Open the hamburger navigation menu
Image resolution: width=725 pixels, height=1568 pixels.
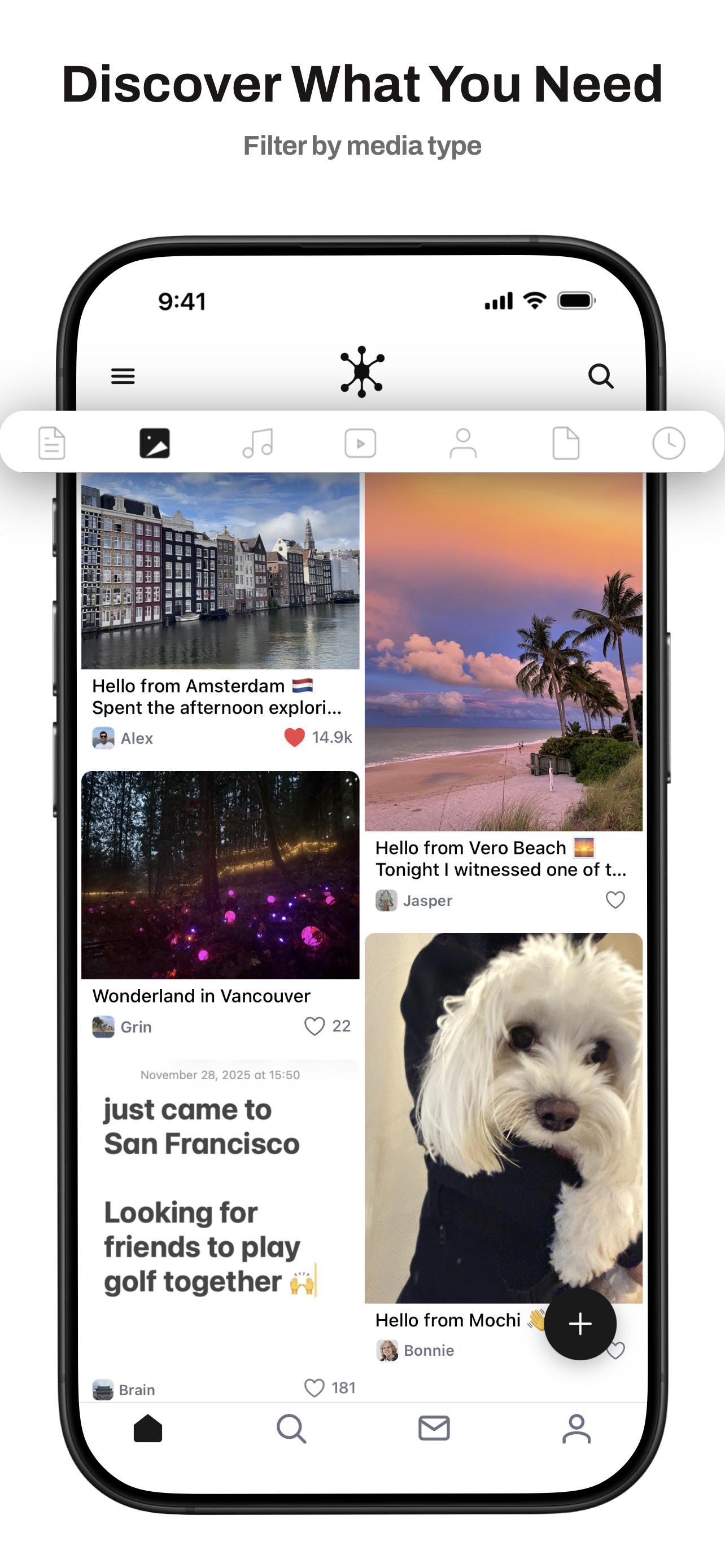(x=123, y=375)
